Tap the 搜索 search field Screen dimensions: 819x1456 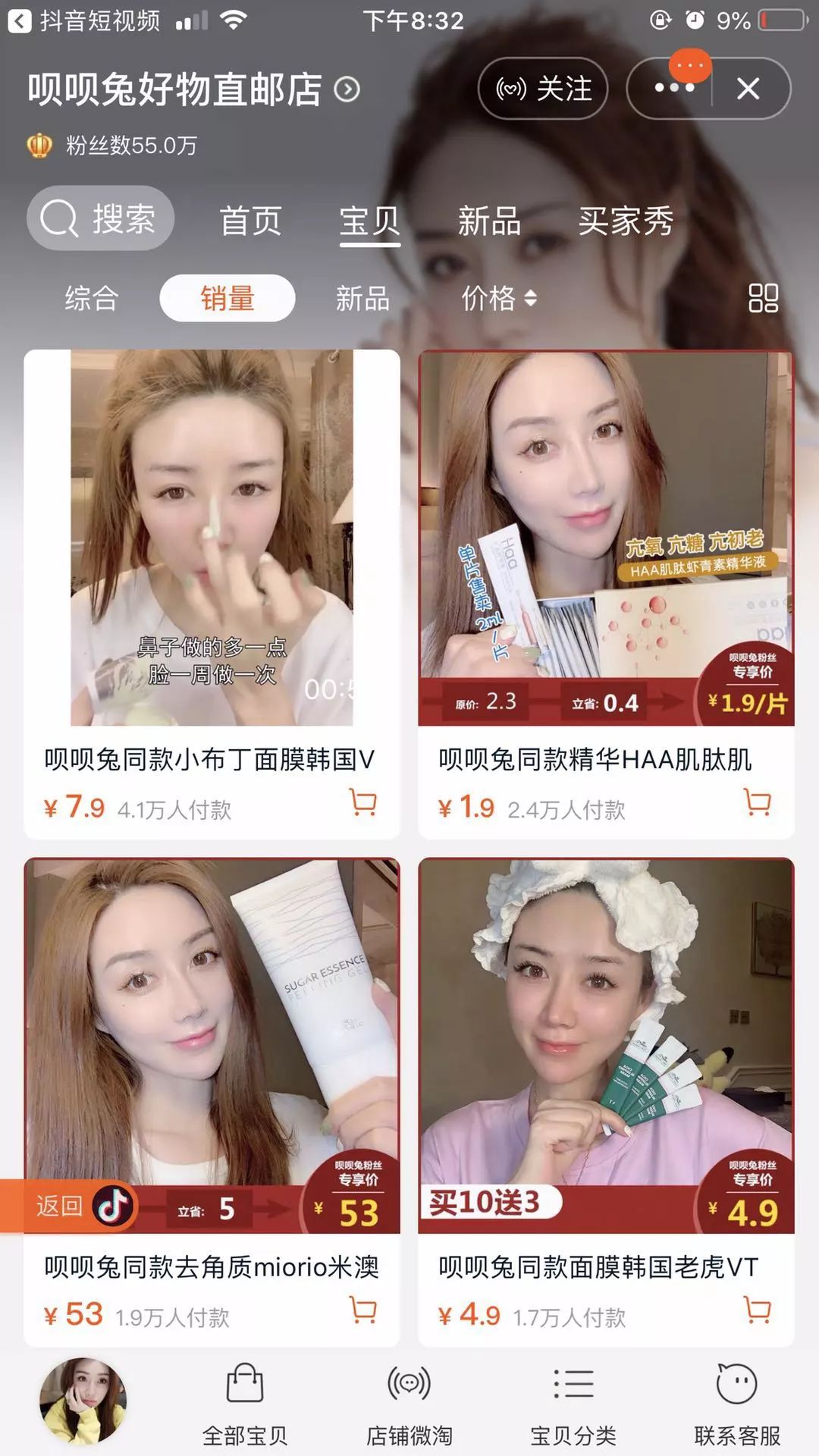(x=99, y=218)
